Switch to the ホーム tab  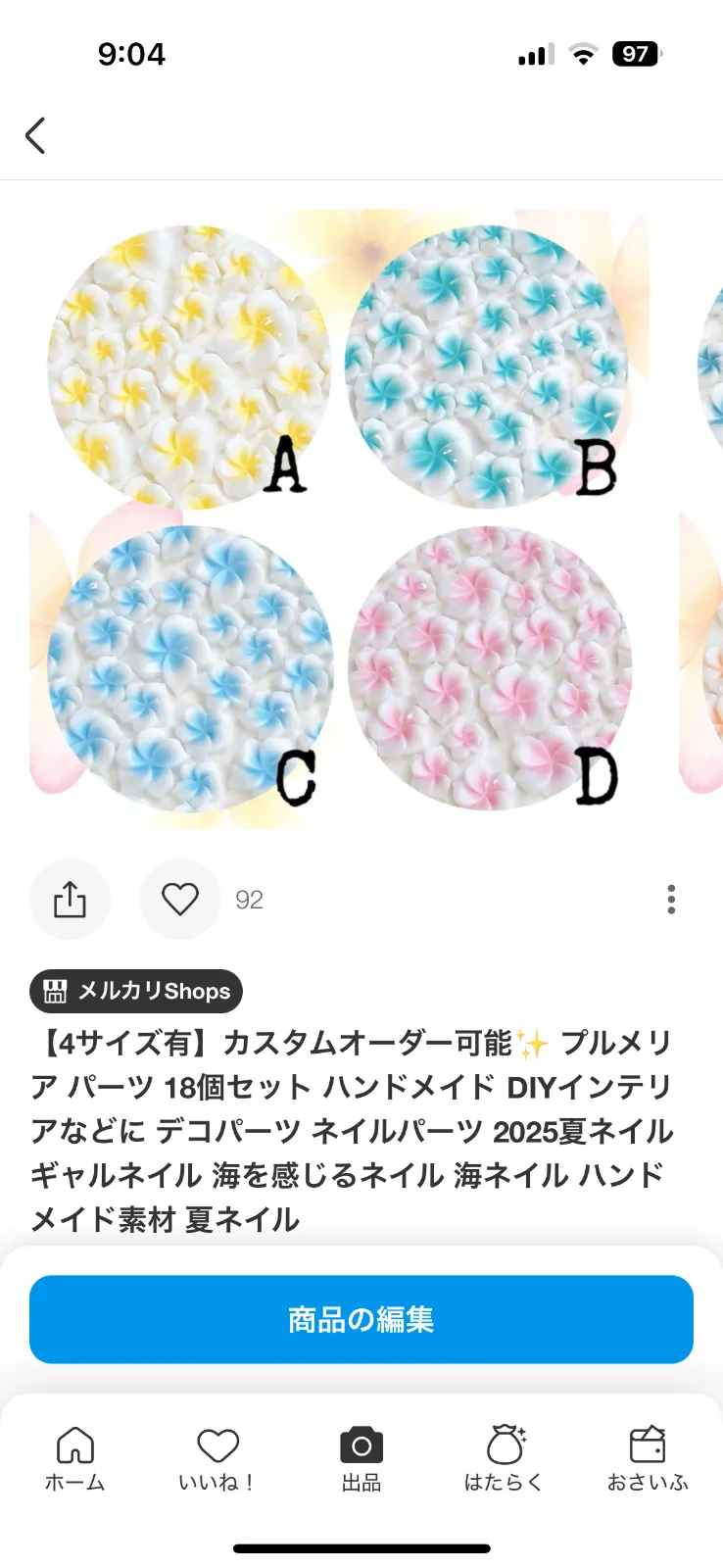pos(74,1458)
